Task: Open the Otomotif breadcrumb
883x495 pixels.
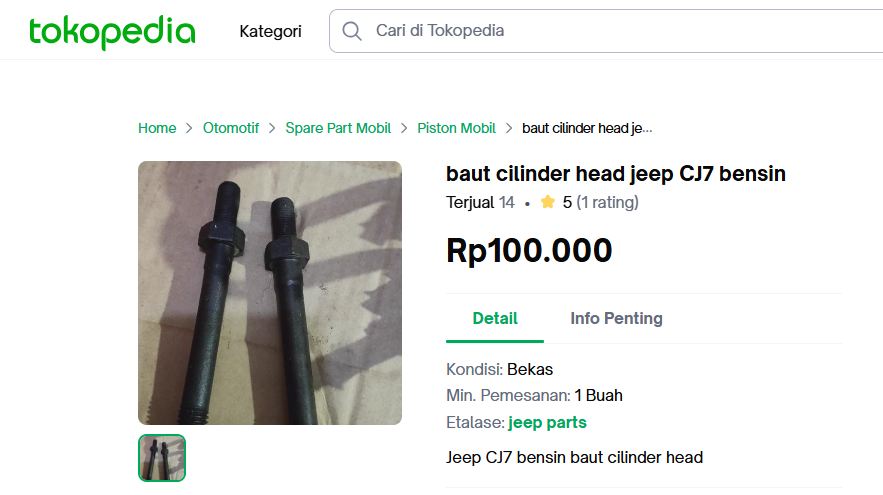Action: click(x=231, y=128)
